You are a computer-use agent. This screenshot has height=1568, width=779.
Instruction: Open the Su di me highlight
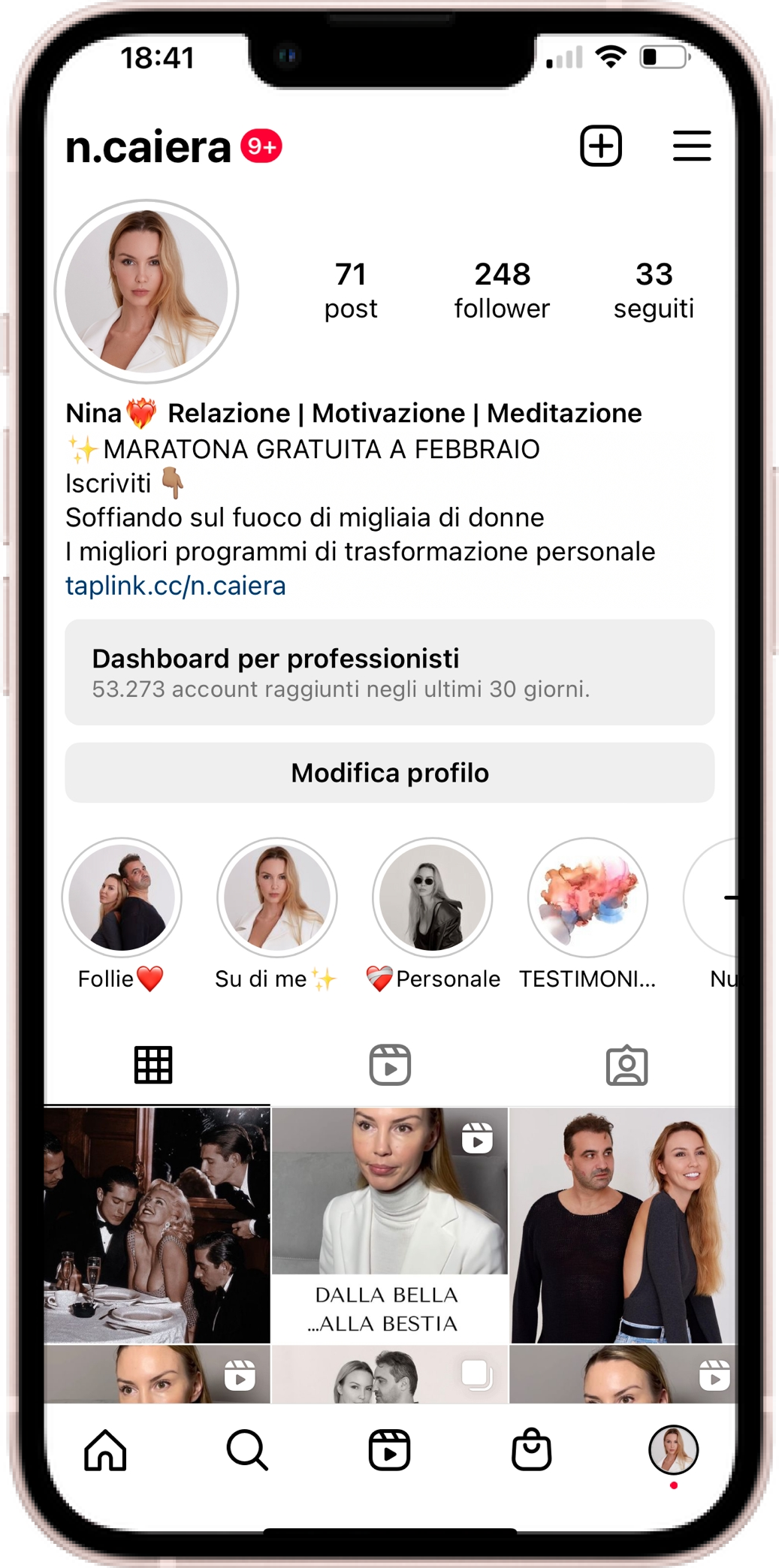point(277,897)
